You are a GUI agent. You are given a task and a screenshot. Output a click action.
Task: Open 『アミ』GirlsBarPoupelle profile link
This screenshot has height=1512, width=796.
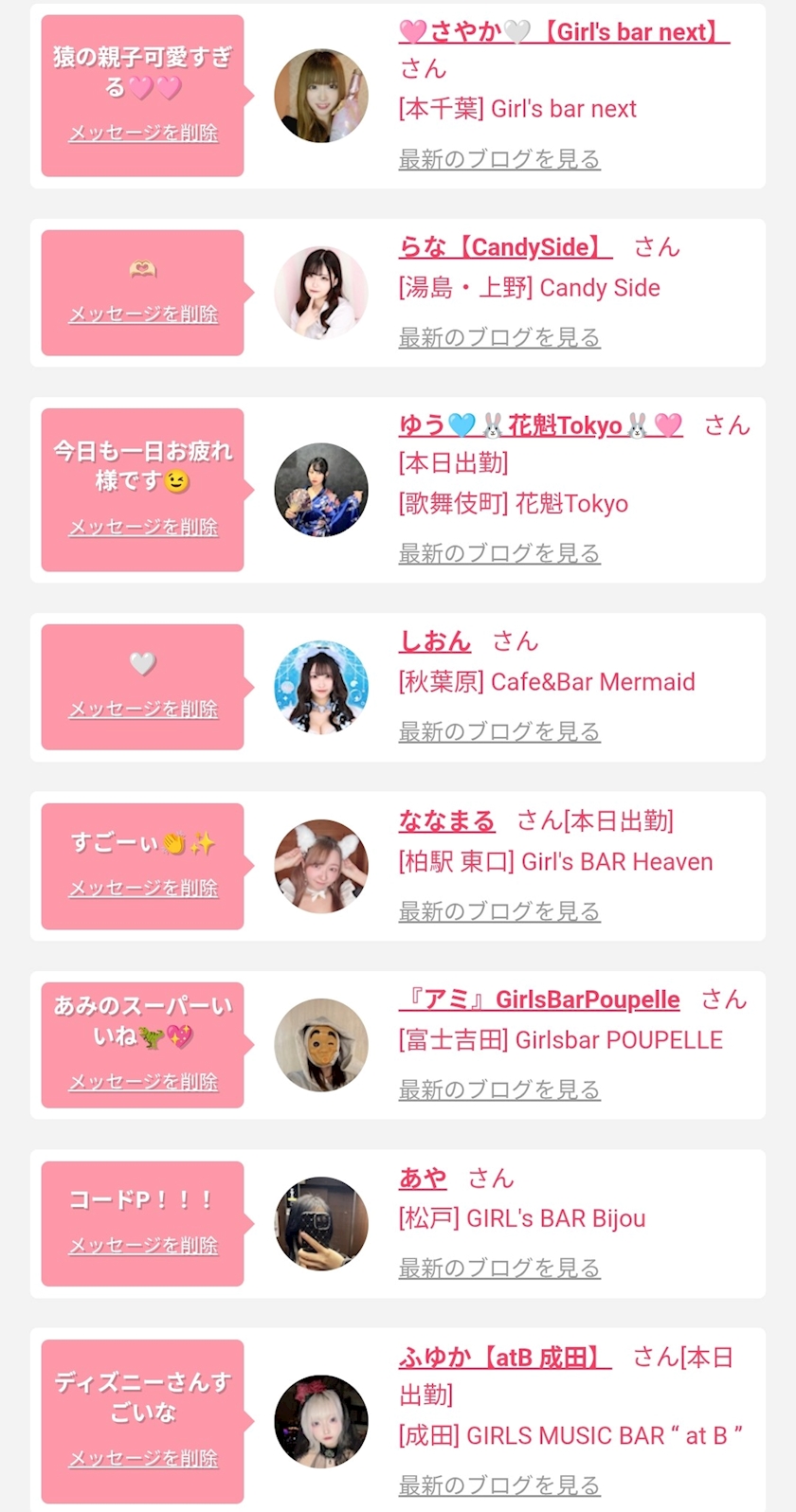[x=539, y=999]
